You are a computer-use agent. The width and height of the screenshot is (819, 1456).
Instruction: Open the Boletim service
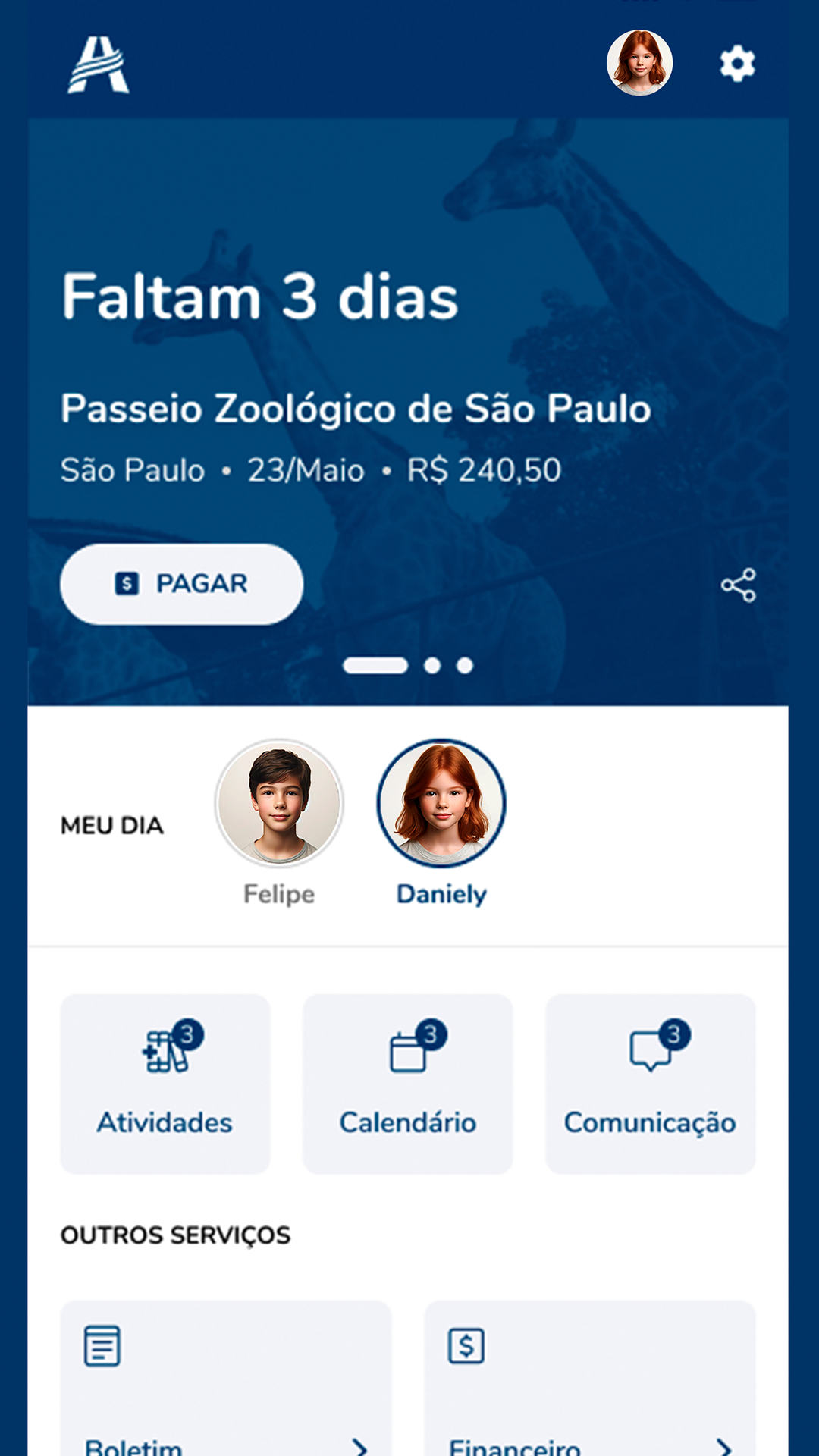226,1380
